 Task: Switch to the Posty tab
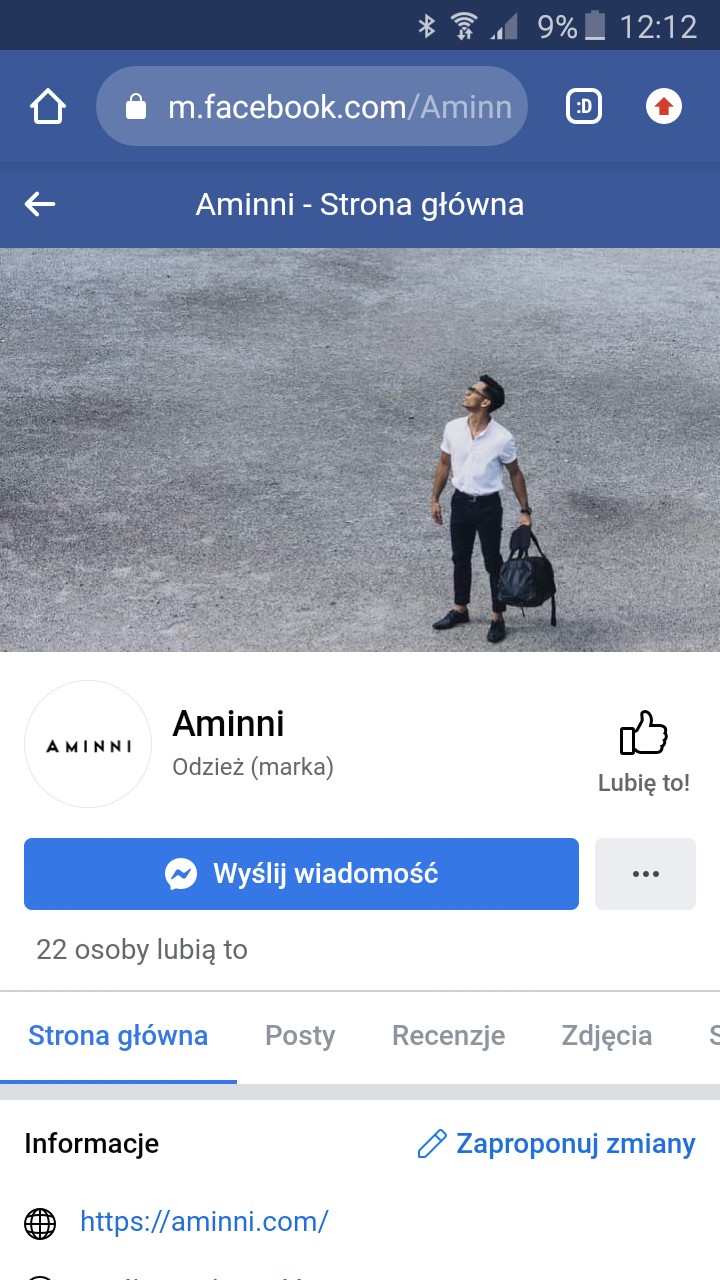click(x=300, y=1036)
